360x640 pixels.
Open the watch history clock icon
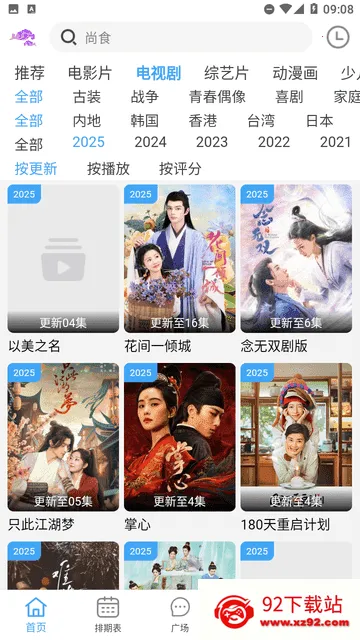click(x=338, y=38)
